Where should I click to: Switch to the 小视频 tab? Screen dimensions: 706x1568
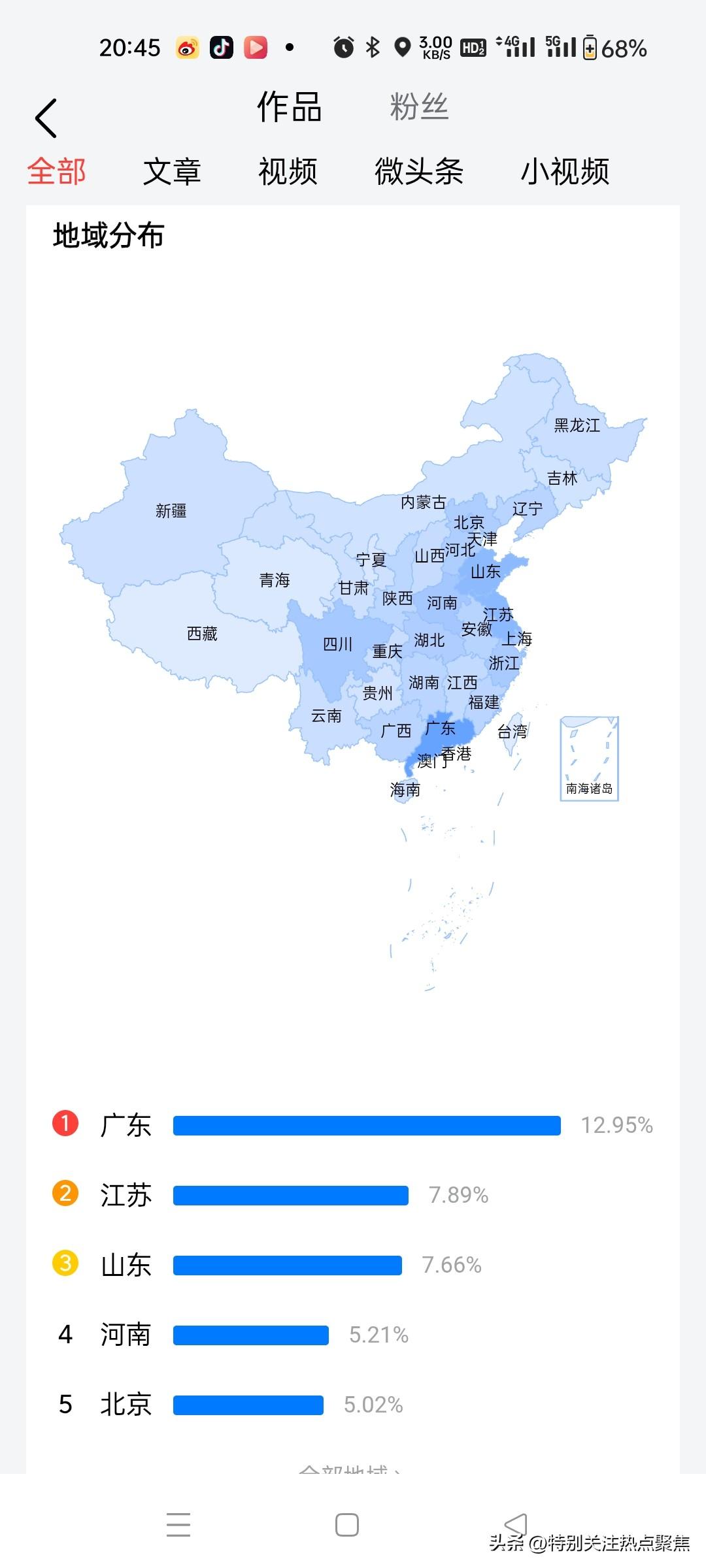[567, 172]
